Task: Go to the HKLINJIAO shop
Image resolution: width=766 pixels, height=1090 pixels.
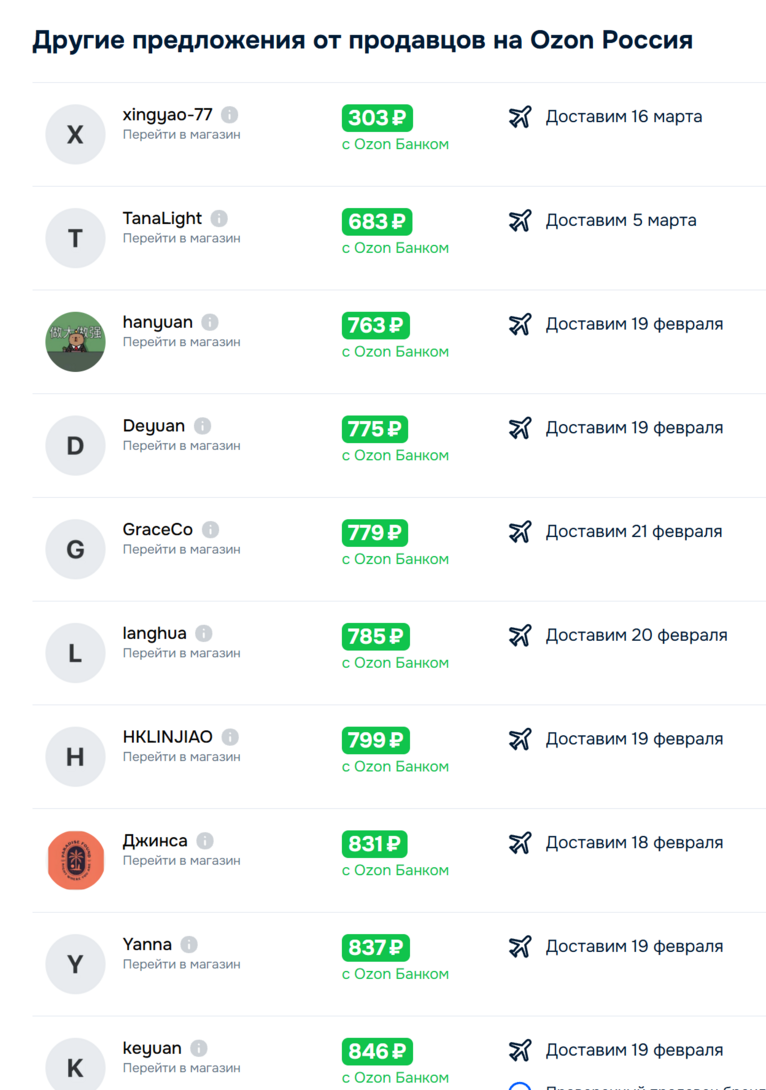Action: 181,756
